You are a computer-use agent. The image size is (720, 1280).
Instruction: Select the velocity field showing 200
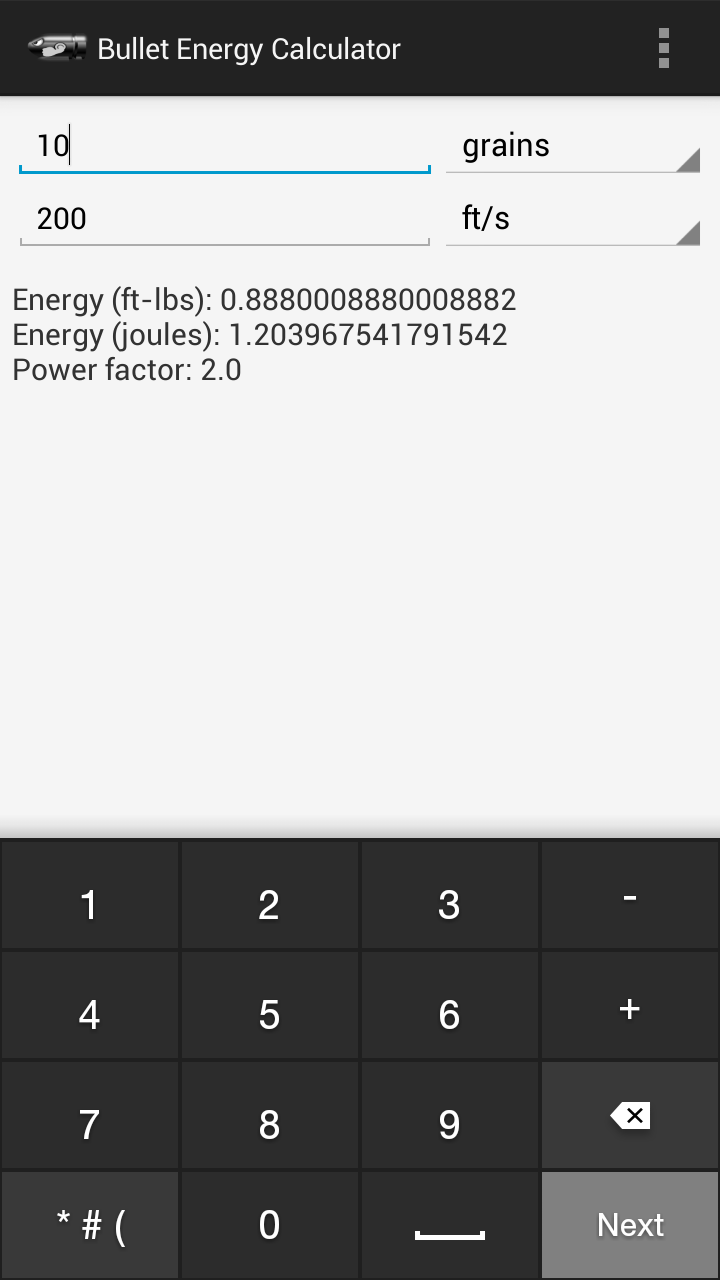pyautogui.click(x=224, y=218)
